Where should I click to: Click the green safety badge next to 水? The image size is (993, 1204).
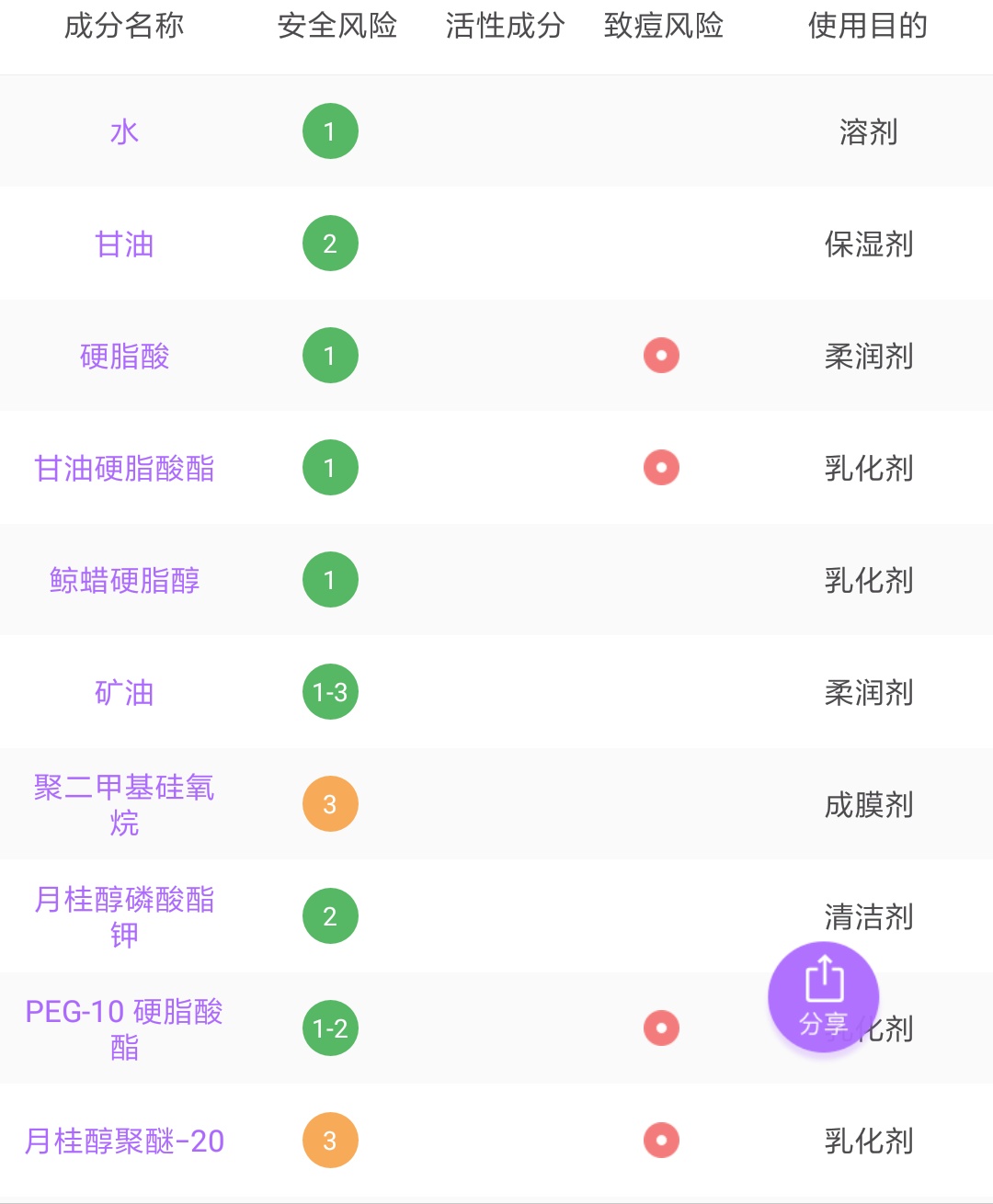330,131
